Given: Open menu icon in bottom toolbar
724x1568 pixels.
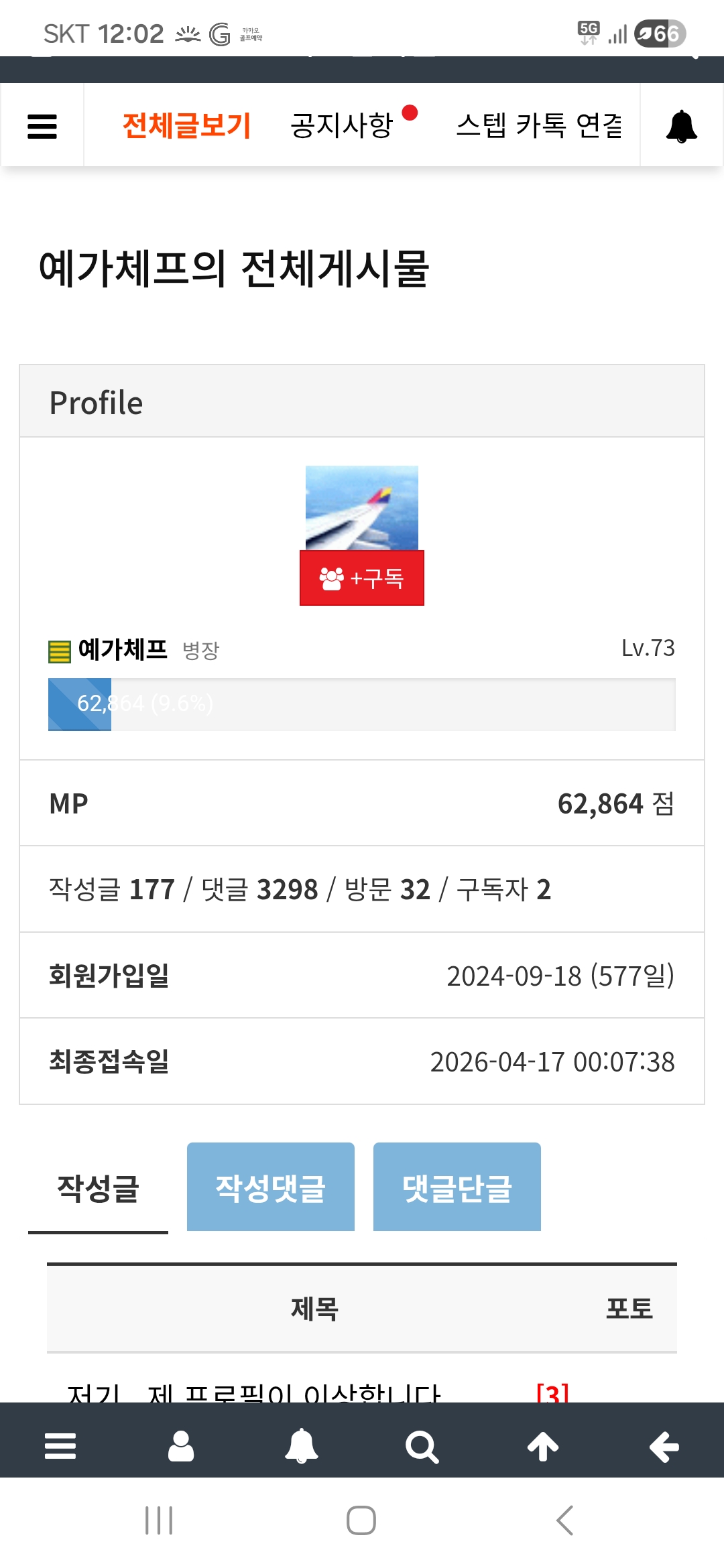Looking at the screenshot, I should [x=60, y=1446].
